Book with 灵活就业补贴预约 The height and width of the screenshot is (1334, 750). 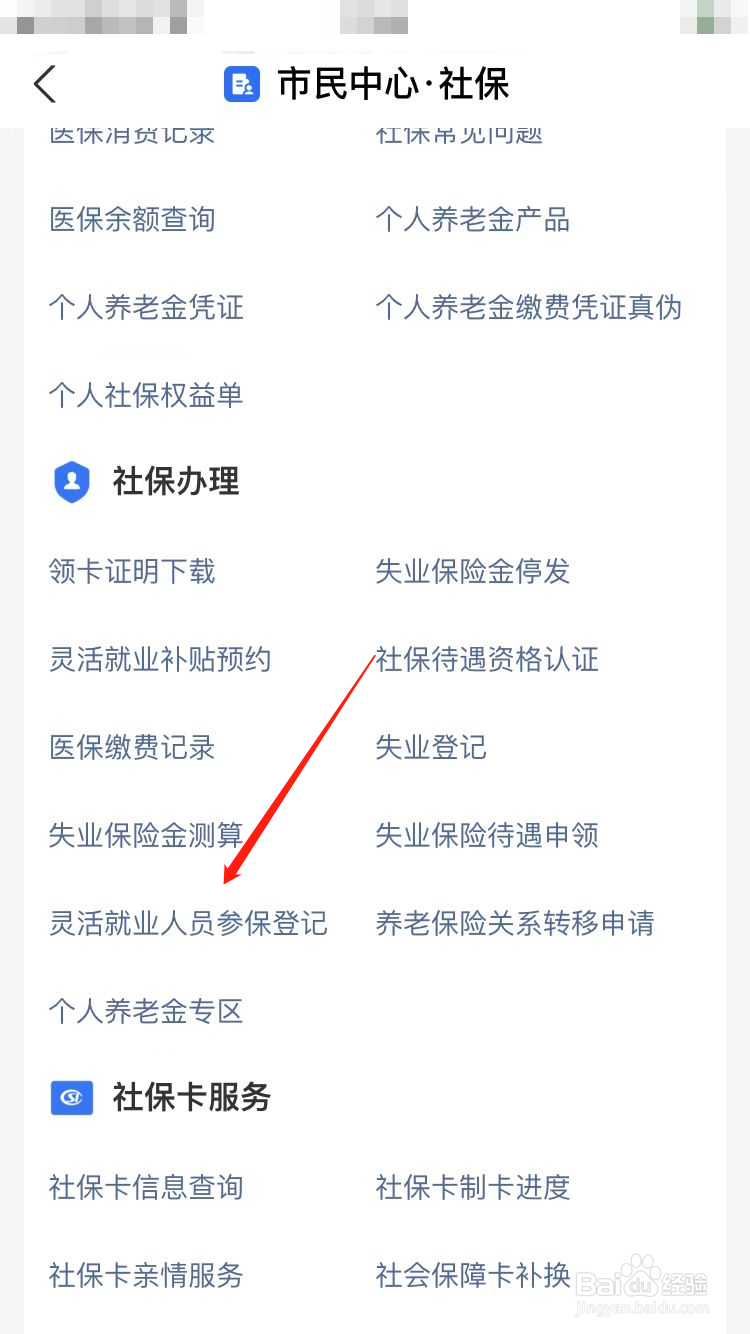tap(160, 660)
